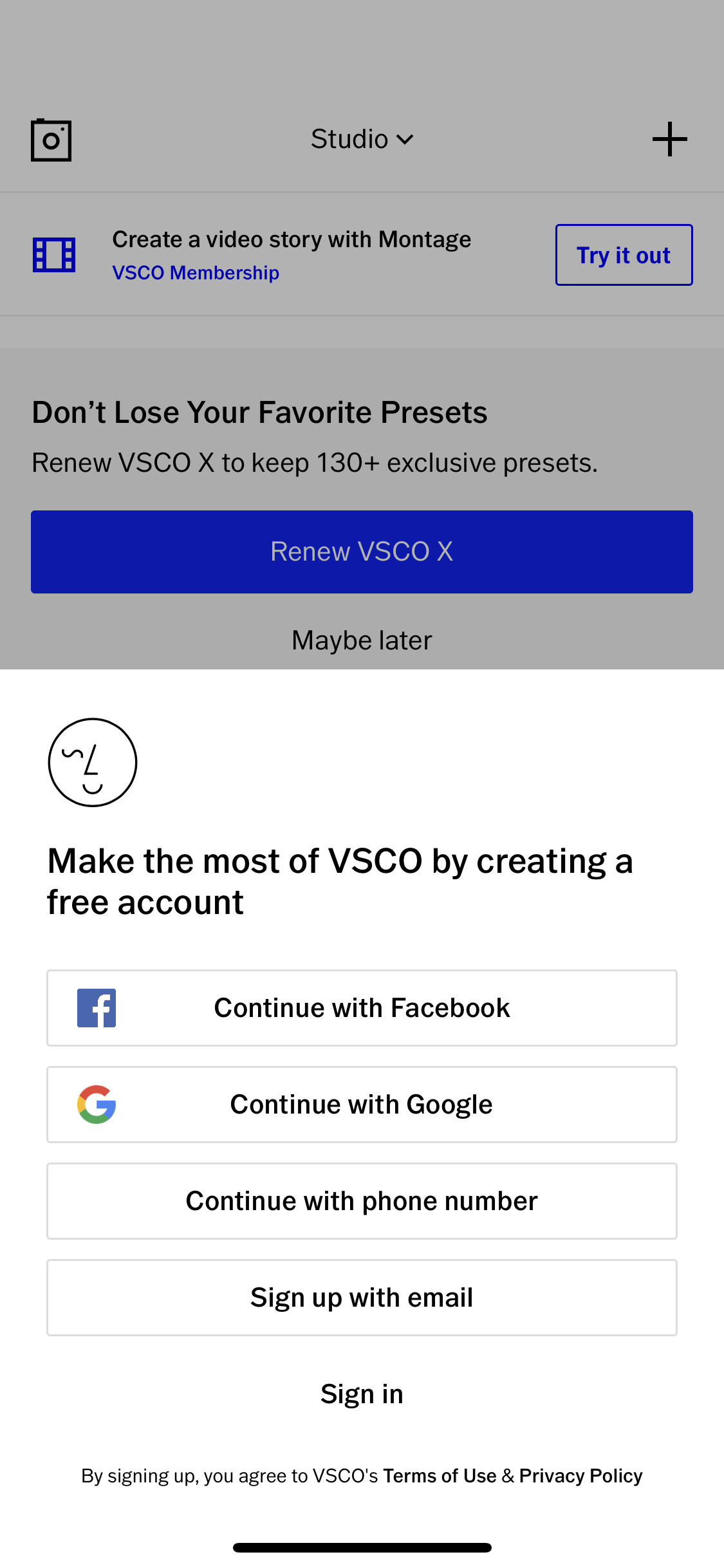Image resolution: width=724 pixels, height=1568 pixels.
Task: Read the Privacy Policy
Action: point(580,1475)
